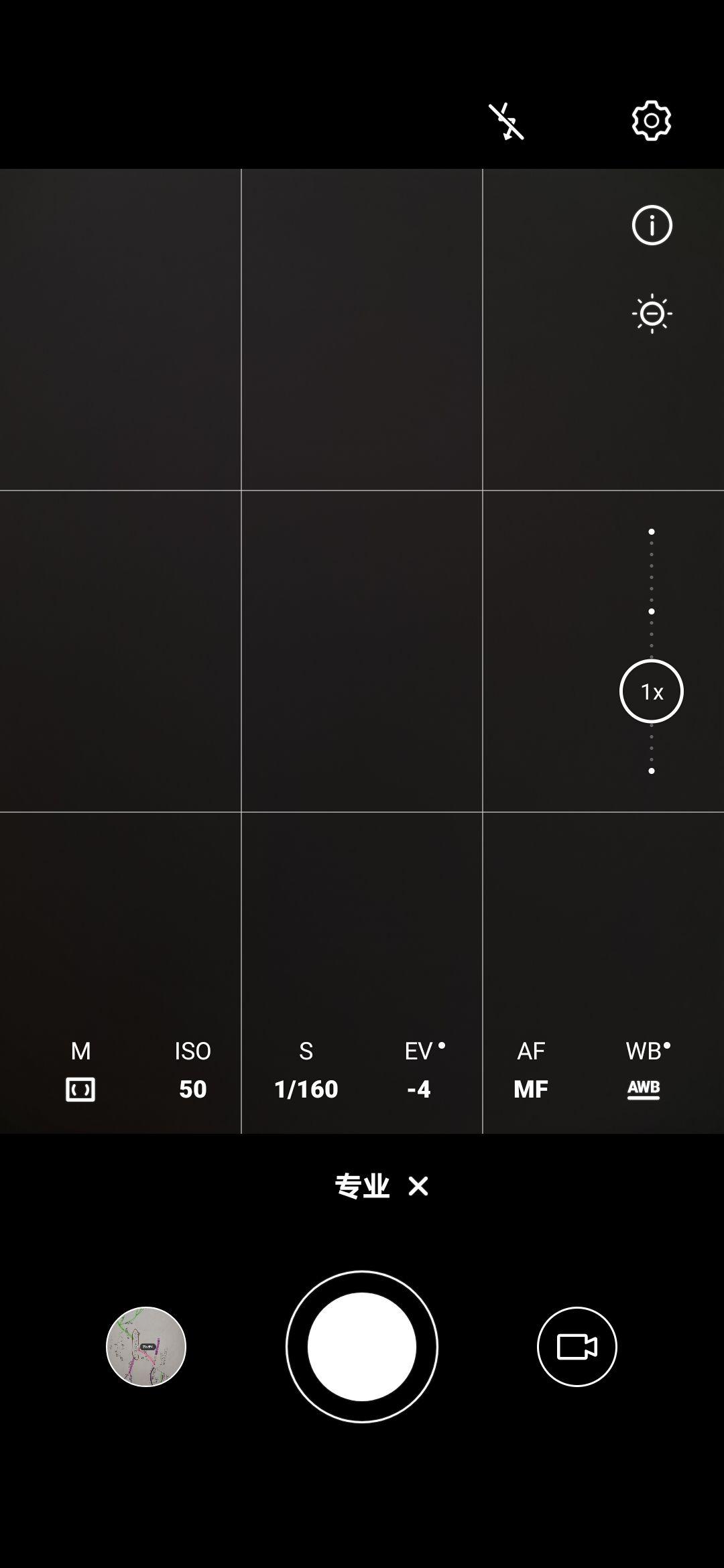Switch to video recording
Viewport: 724px width, 1568px height.
(x=577, y=1347)
